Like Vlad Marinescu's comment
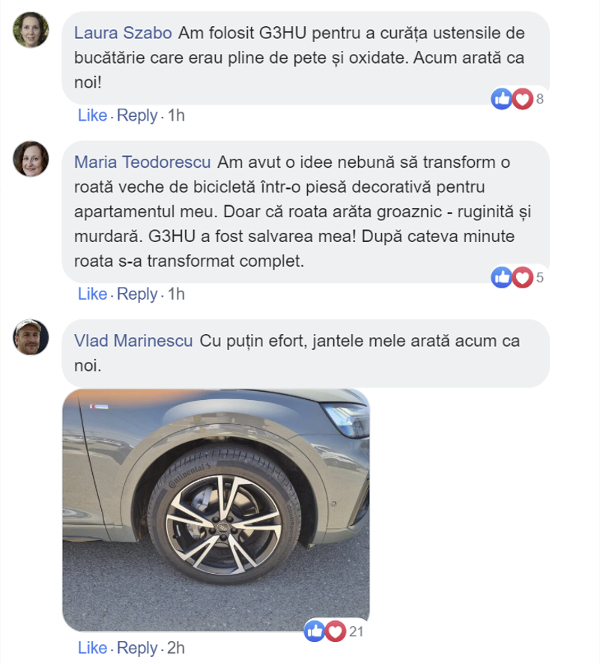The width and height of the screenshot is (600, 664). pos(92,647)
